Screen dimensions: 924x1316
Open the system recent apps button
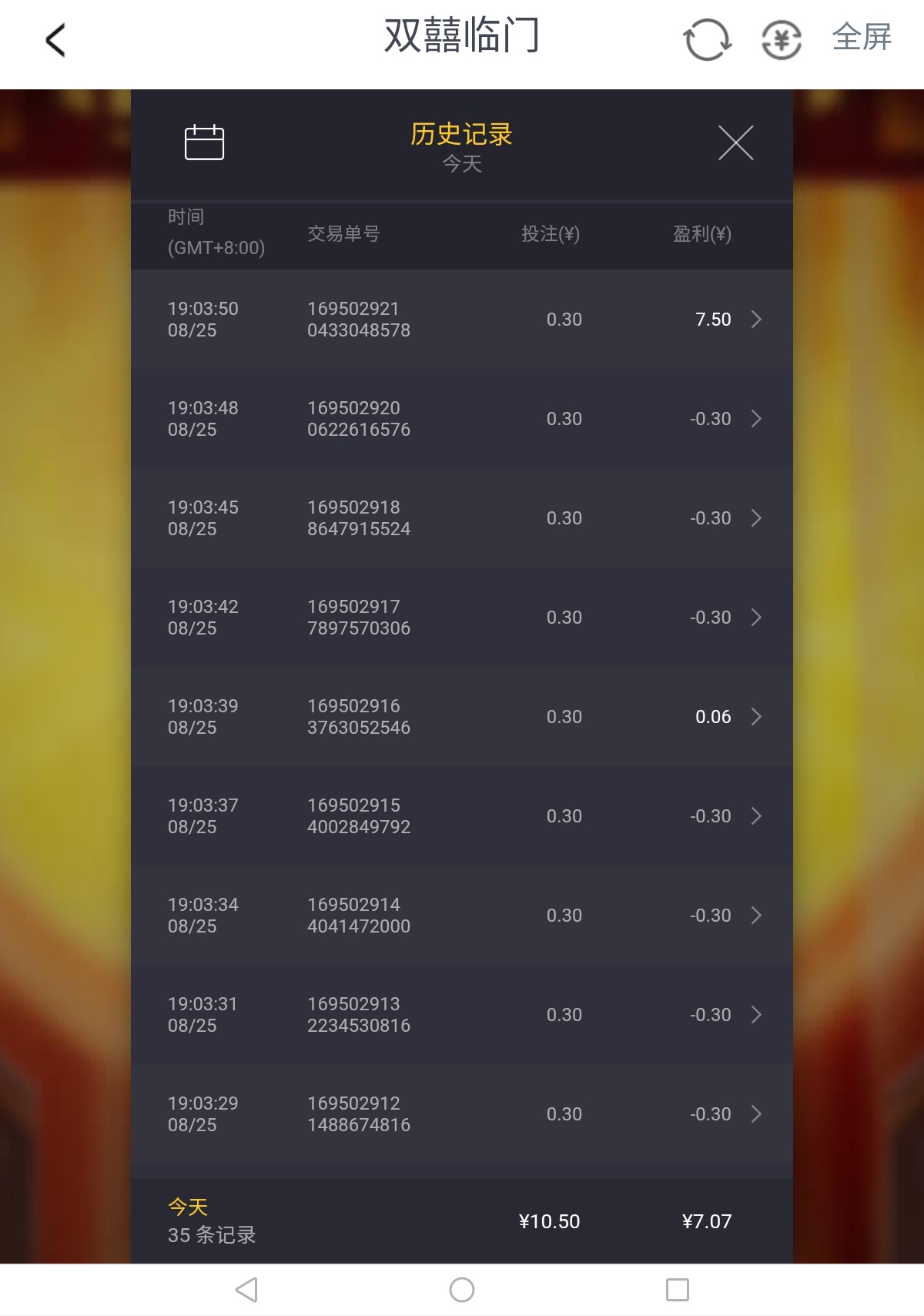[x=678, y=1290]
